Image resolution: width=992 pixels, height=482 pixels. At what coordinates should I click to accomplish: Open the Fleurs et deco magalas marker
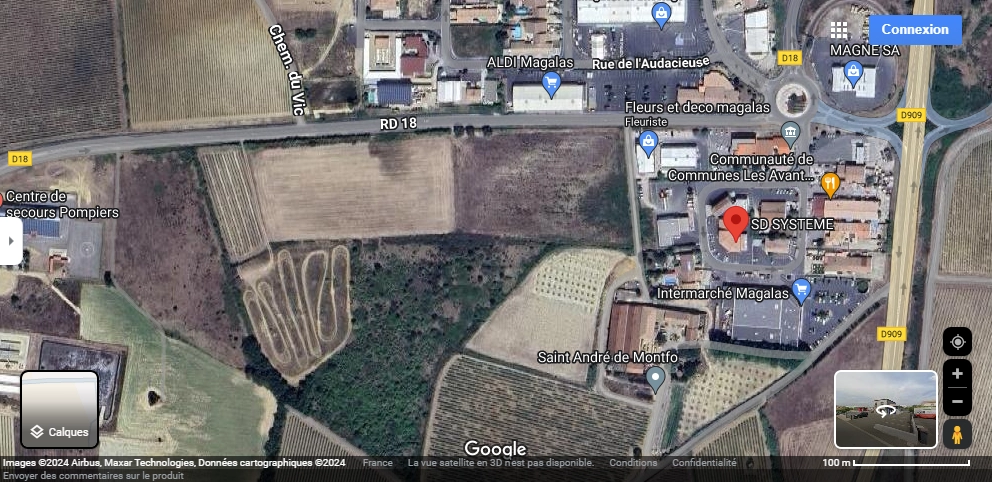click(648, 142)
